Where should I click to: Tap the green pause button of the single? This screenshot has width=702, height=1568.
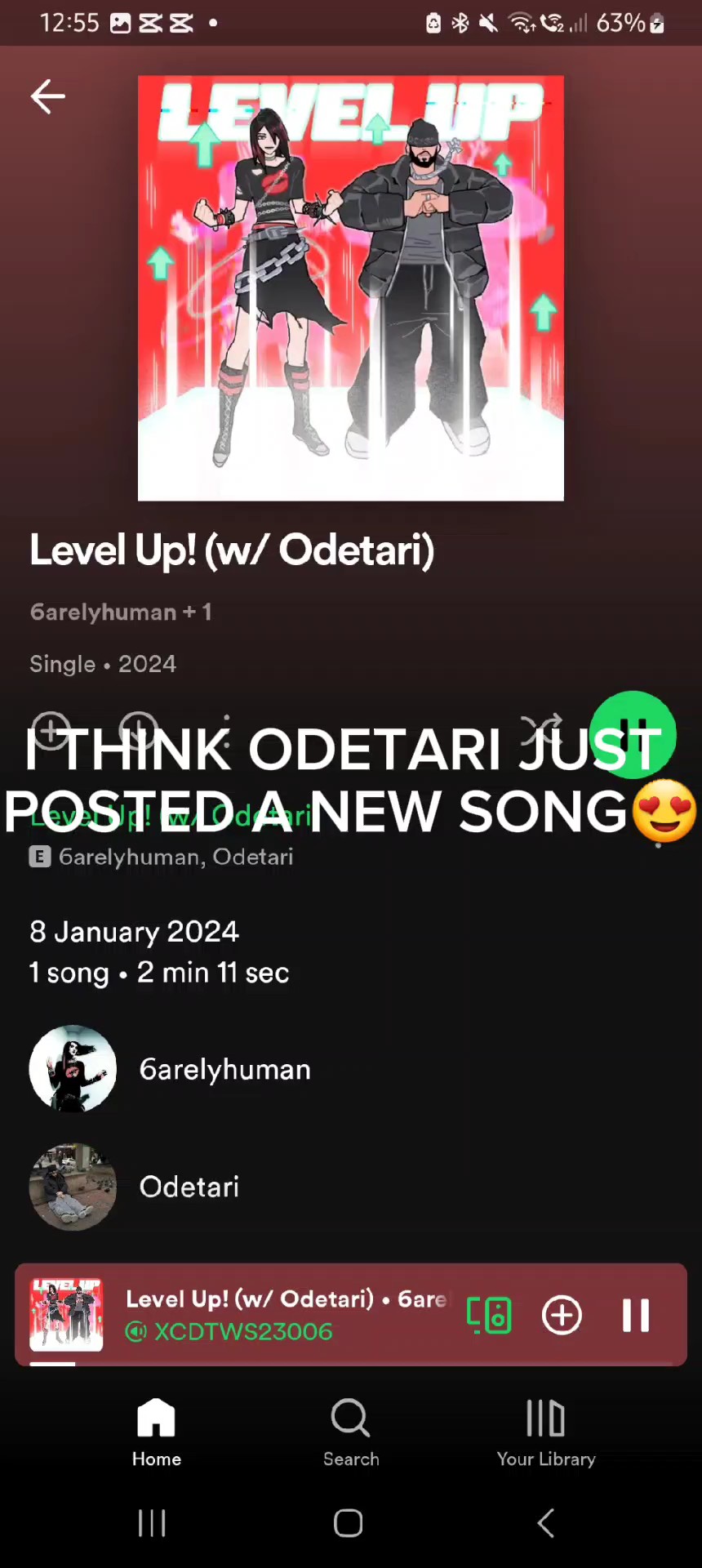click(633, 734)
